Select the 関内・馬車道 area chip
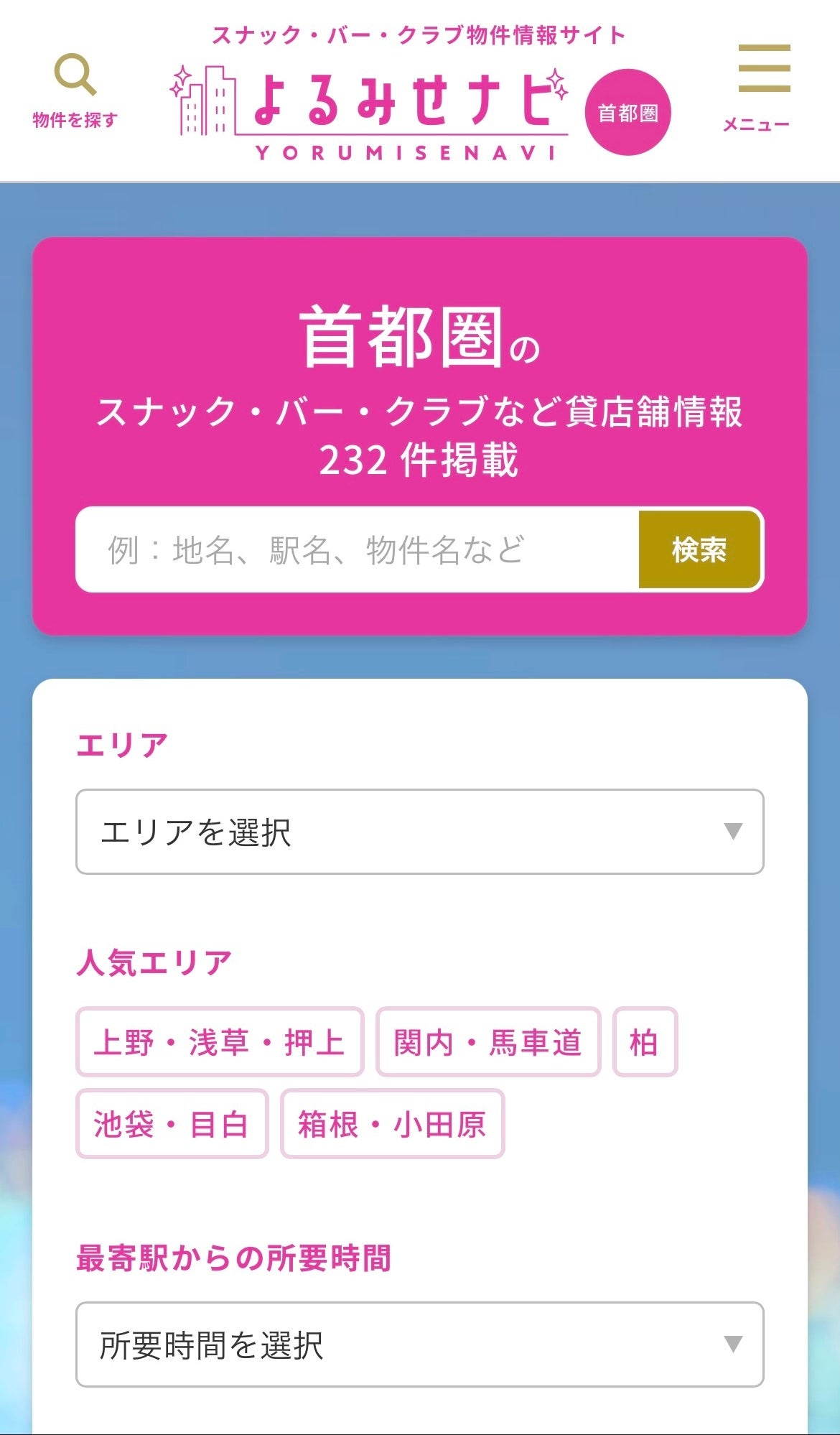Screen dimensions: 840x1435 click(x=488, y=1042)
